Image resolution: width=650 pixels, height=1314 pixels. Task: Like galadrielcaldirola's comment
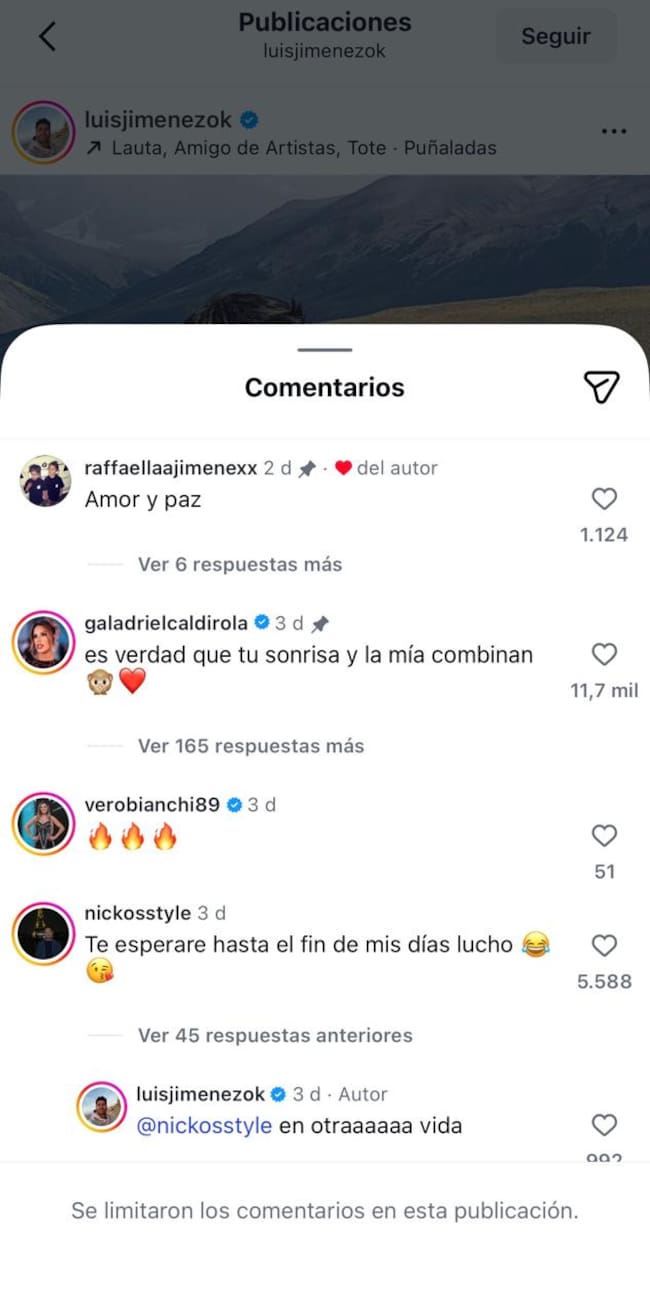pyautogui.click(x=604, y=655)
